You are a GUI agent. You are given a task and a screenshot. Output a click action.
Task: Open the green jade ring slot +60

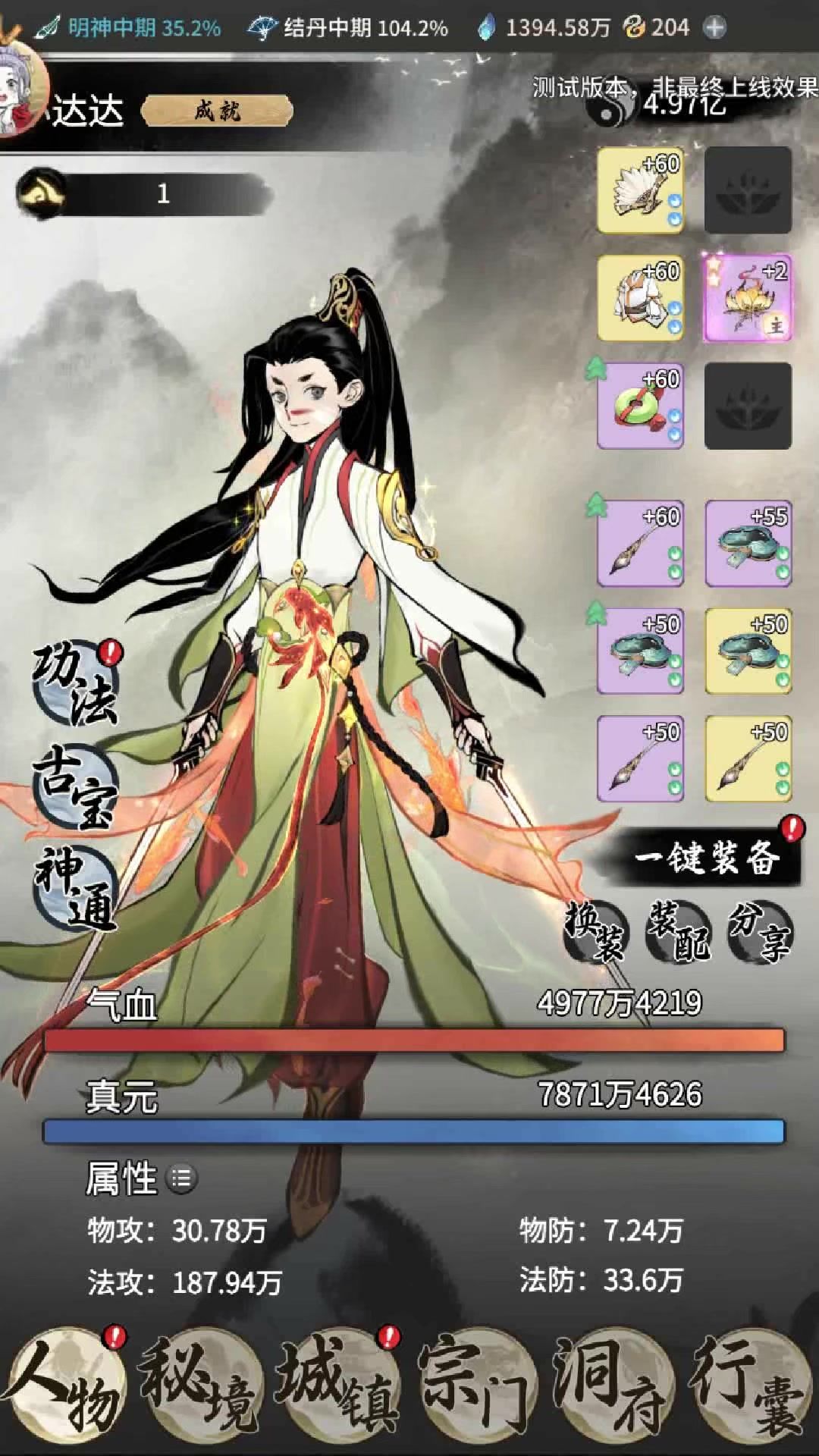click(640, 406)
